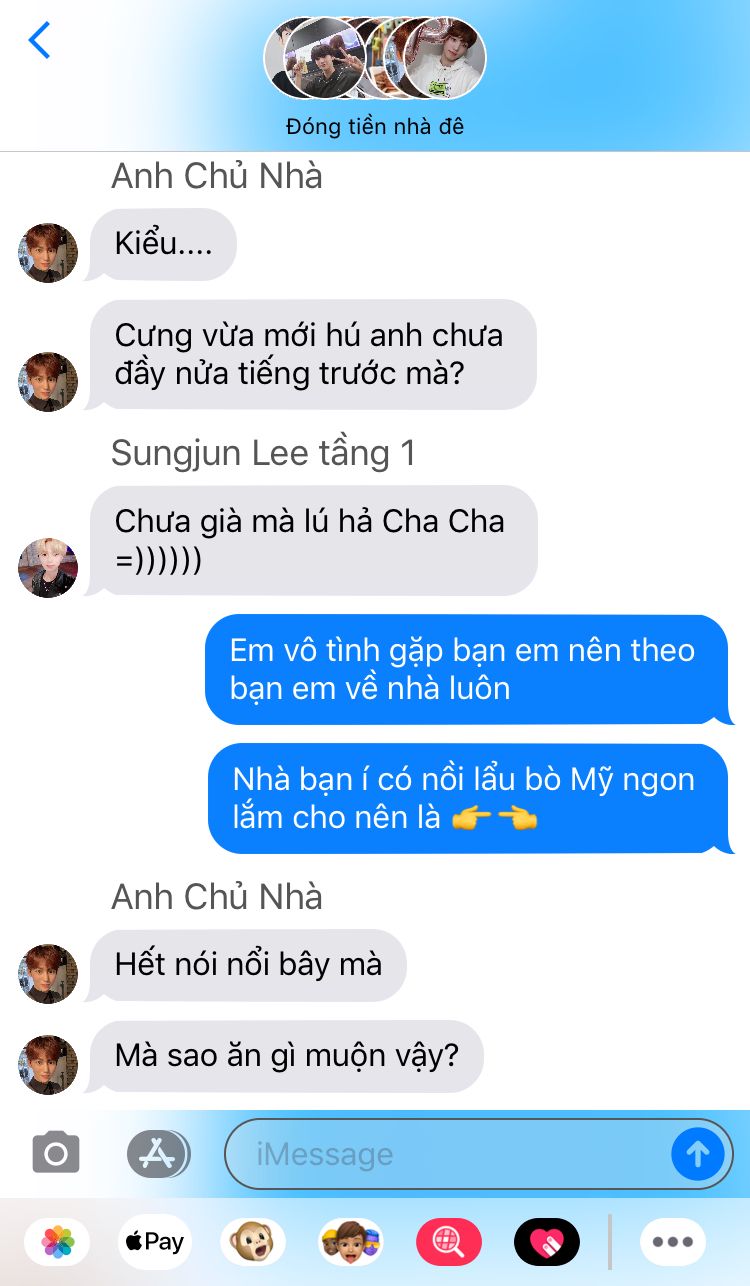Image resolution: width=750 pixels, height=1286 pixels.
Task: Open the More apps ellipsis
Action: tap(672, 1242)
